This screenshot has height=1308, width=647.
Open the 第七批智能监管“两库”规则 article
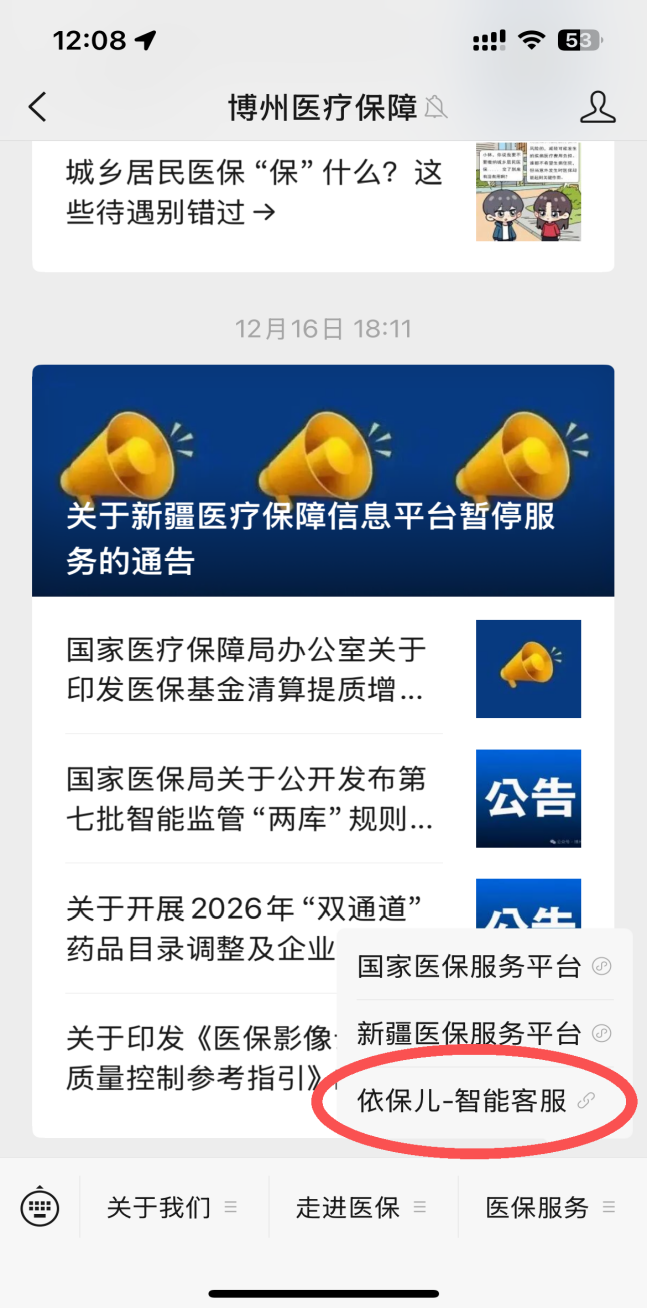(x=250, y=799)
